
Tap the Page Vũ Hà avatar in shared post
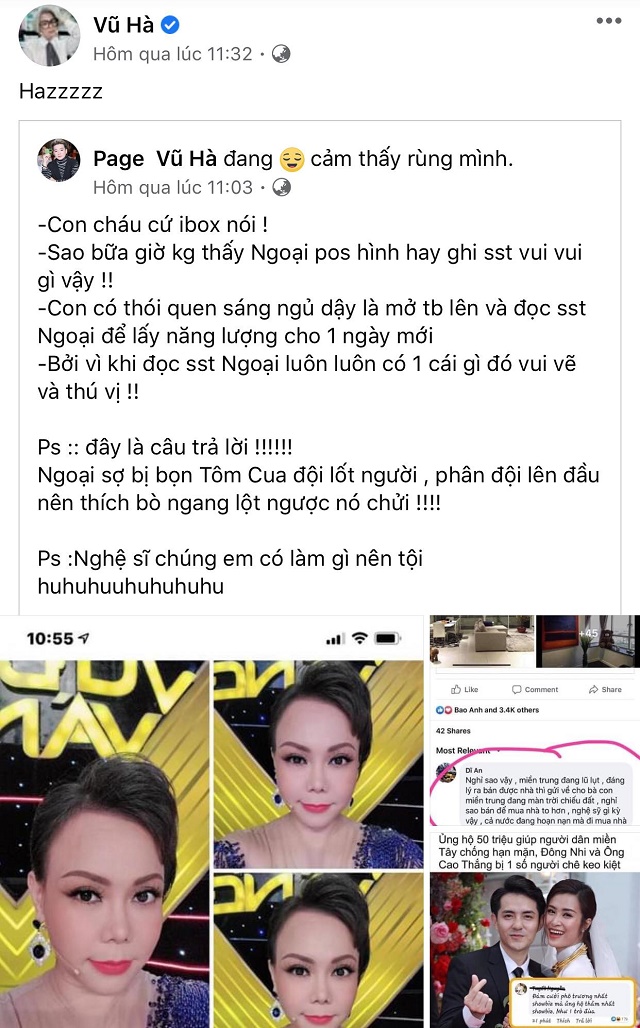[x=59, y=161]
